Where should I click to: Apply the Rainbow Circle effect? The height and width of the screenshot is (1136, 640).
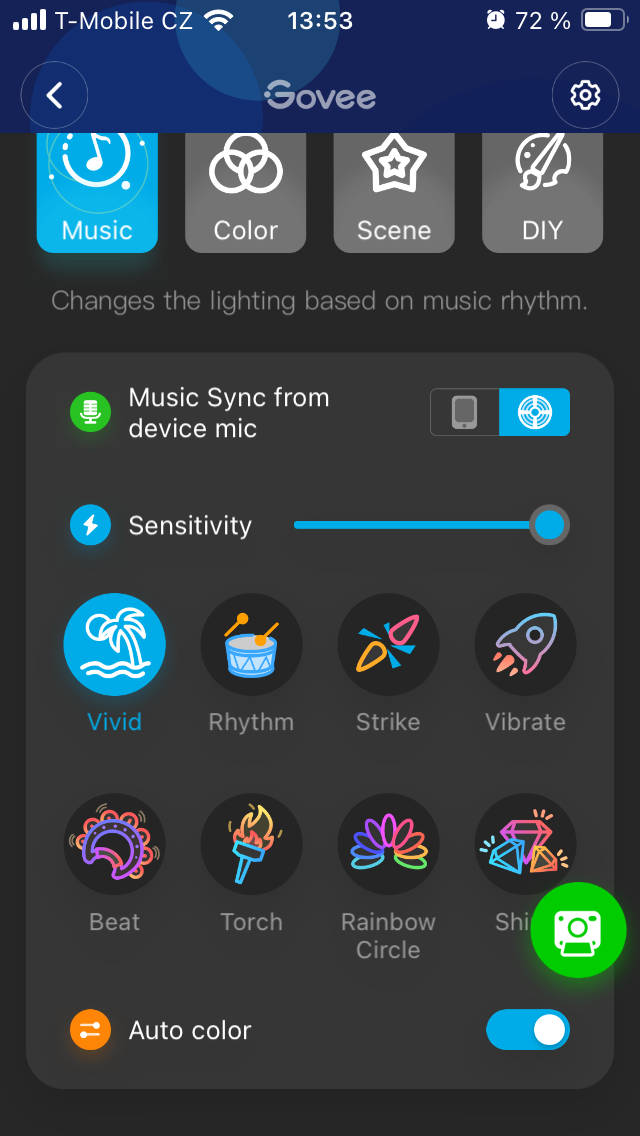388,845
